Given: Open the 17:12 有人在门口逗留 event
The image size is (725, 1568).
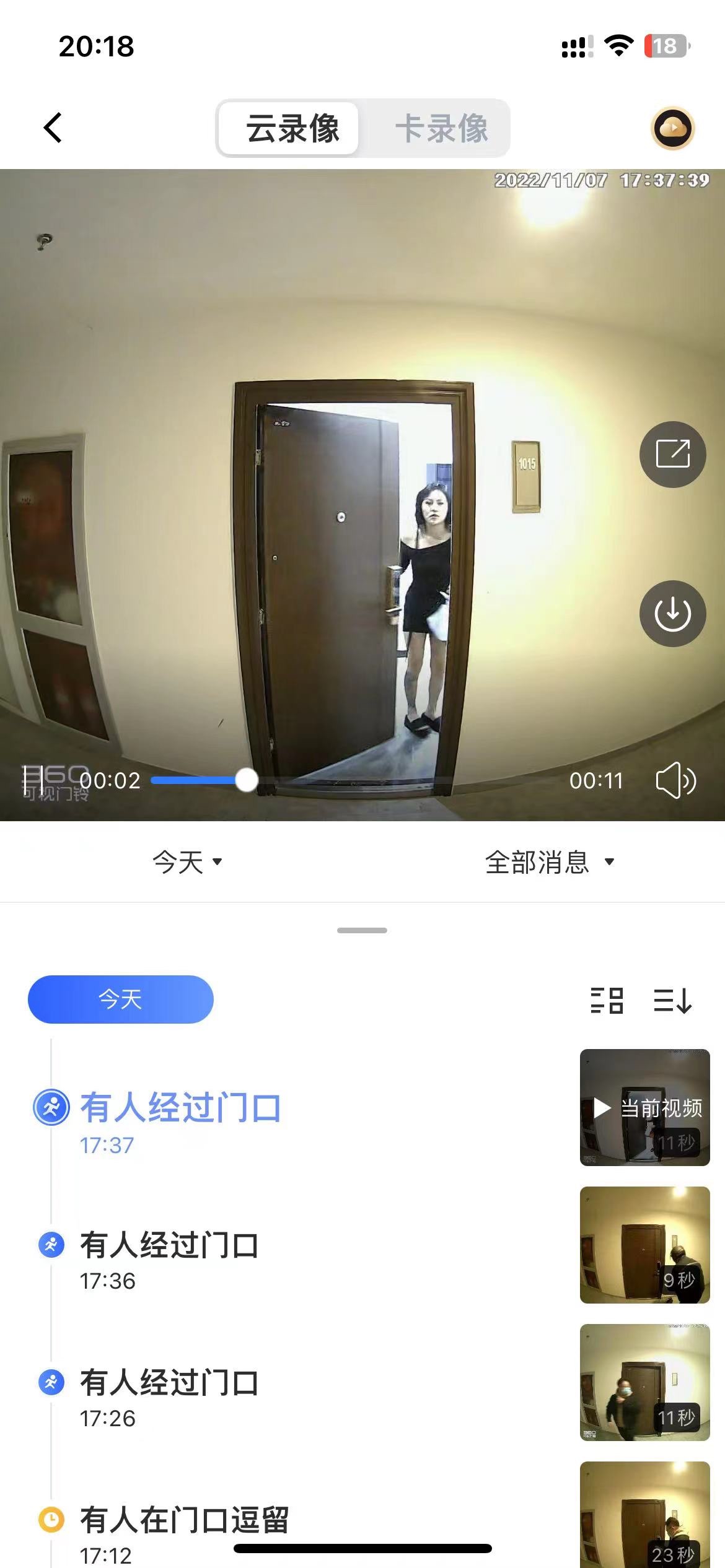Looking at the screenshot, I should [183, 1532].
